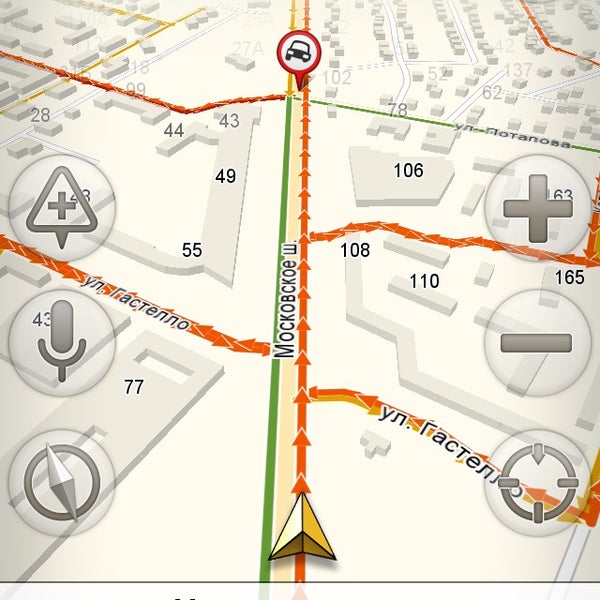Center the map on my location

(537, 483)
